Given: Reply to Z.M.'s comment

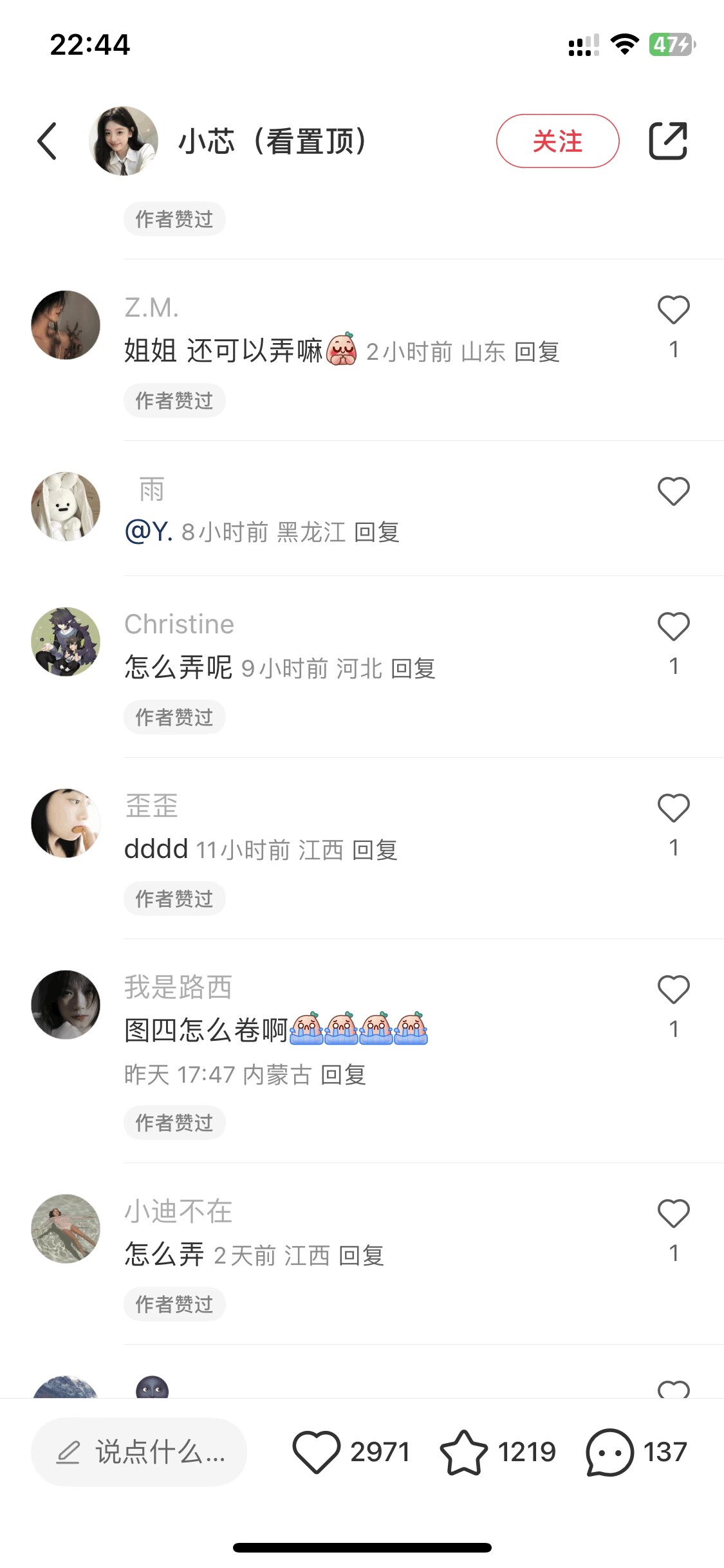Looking at the screenshot, I should (x=537, y=352).
